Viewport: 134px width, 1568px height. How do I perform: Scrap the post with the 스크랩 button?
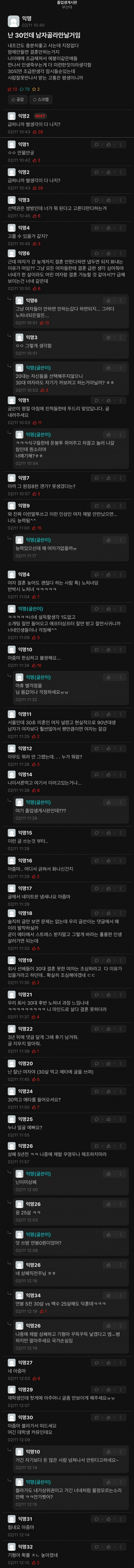click(x=41, y=99)
